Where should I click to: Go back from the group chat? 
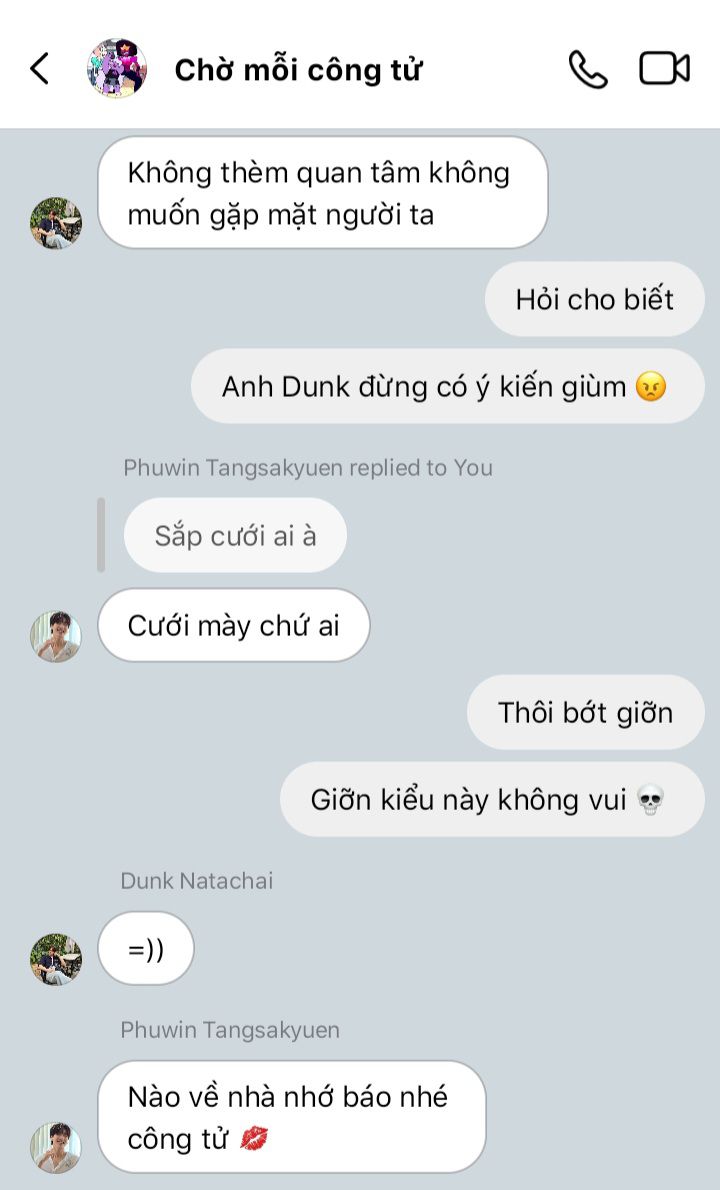[40, 69]
